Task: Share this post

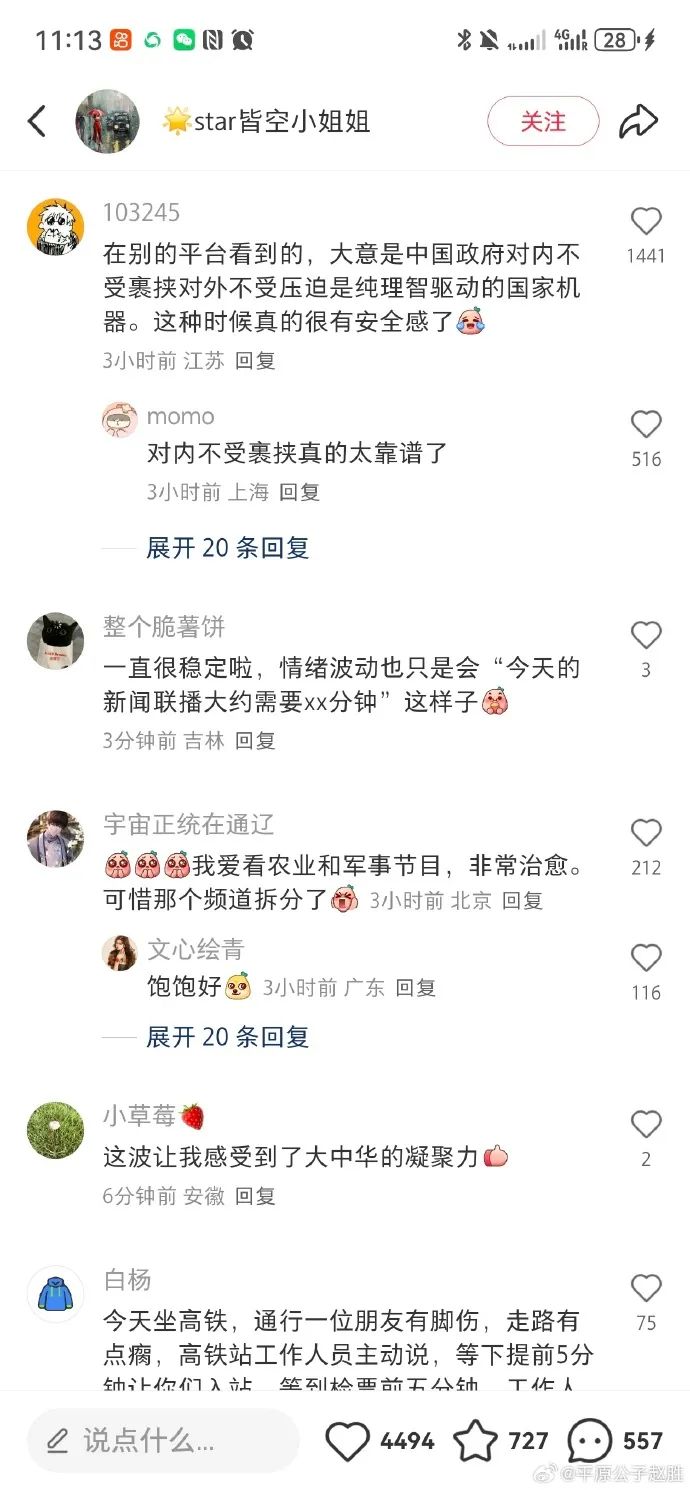Action: click(638, 122)
